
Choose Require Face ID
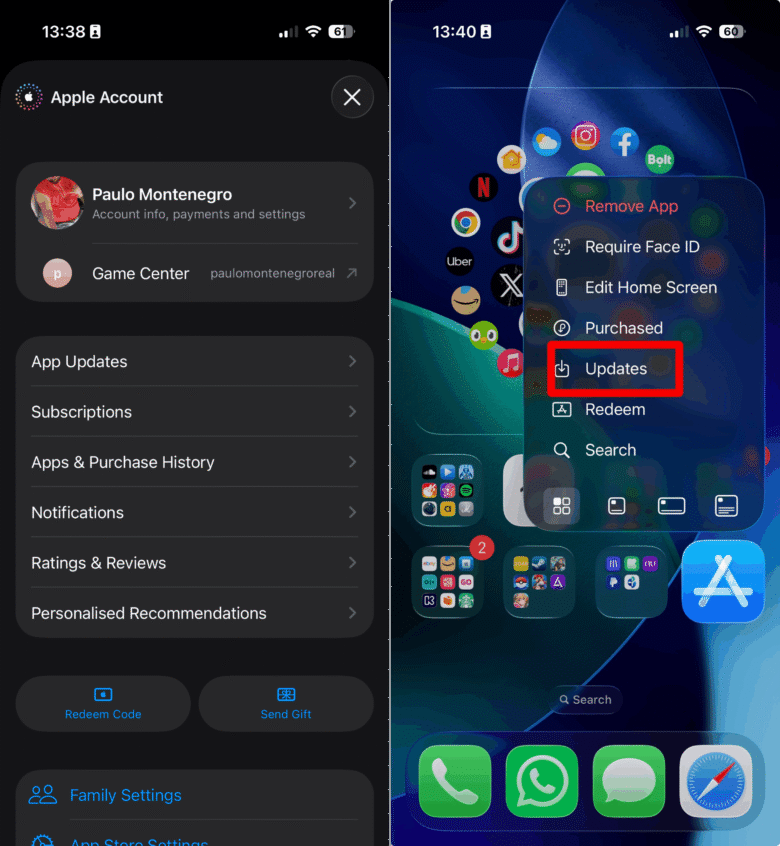(641, 247)
